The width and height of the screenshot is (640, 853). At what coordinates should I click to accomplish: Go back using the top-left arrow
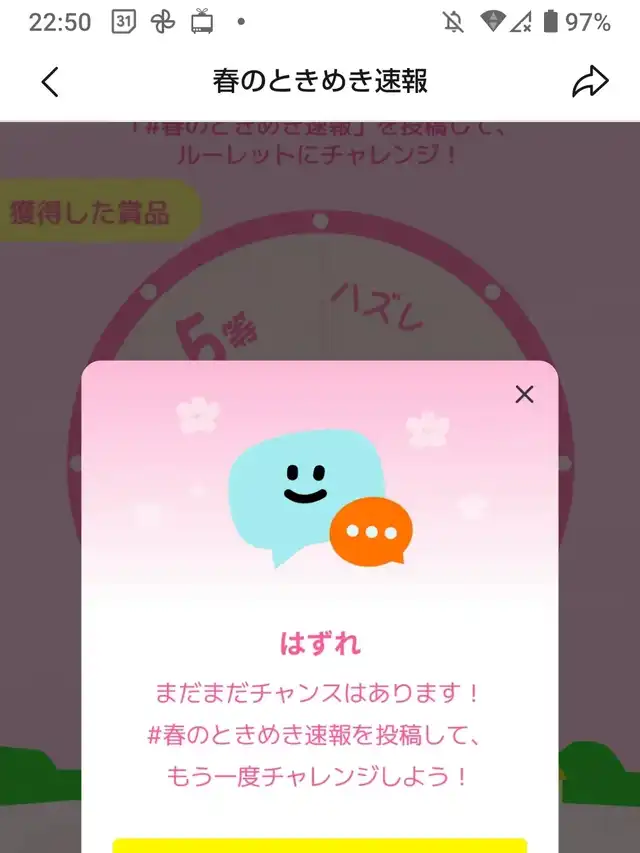pyautogui.click(x=50, y=82)
